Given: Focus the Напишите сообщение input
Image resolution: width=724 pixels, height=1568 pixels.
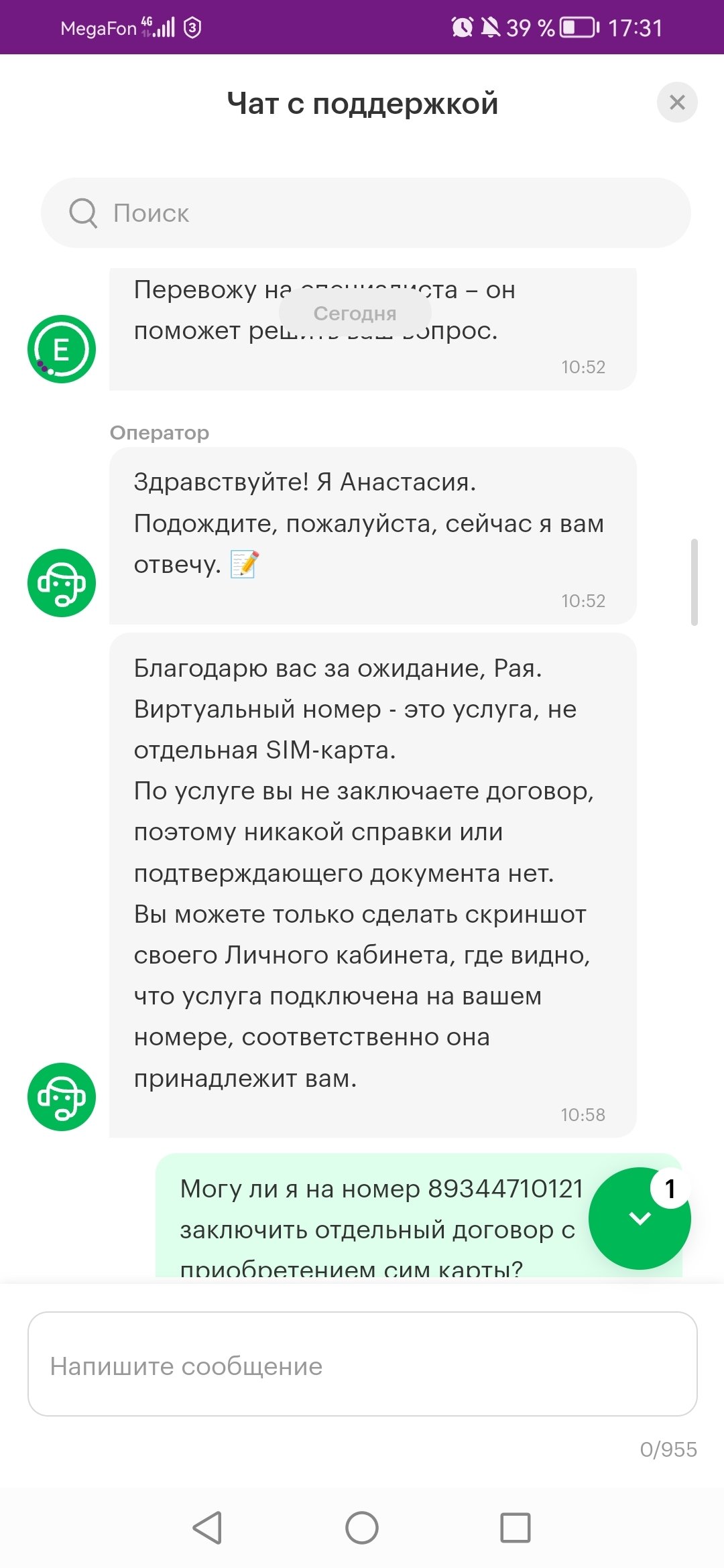Looking at the screenshot, I should [362, 1364].
